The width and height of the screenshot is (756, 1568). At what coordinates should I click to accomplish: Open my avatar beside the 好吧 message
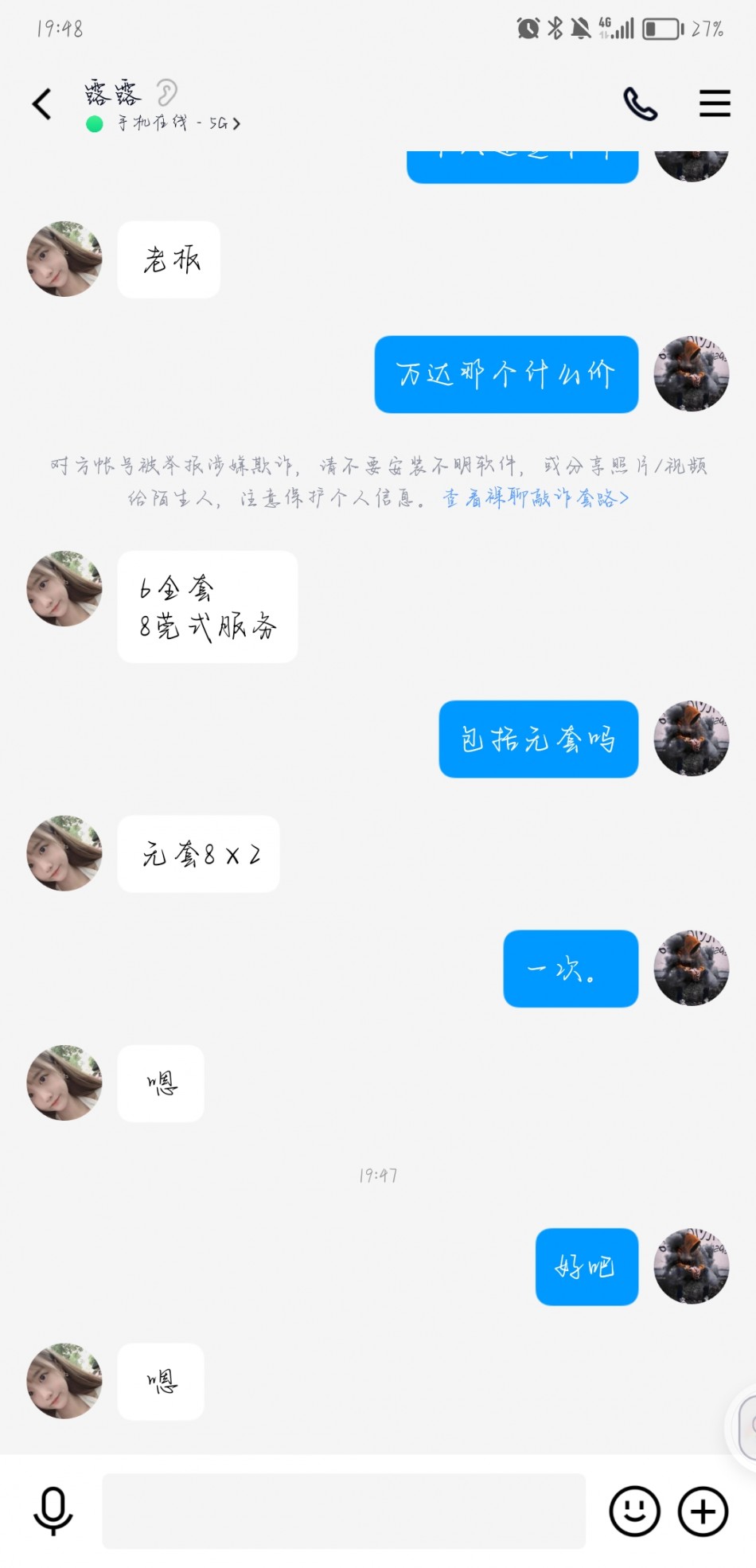click(691, 1266)
